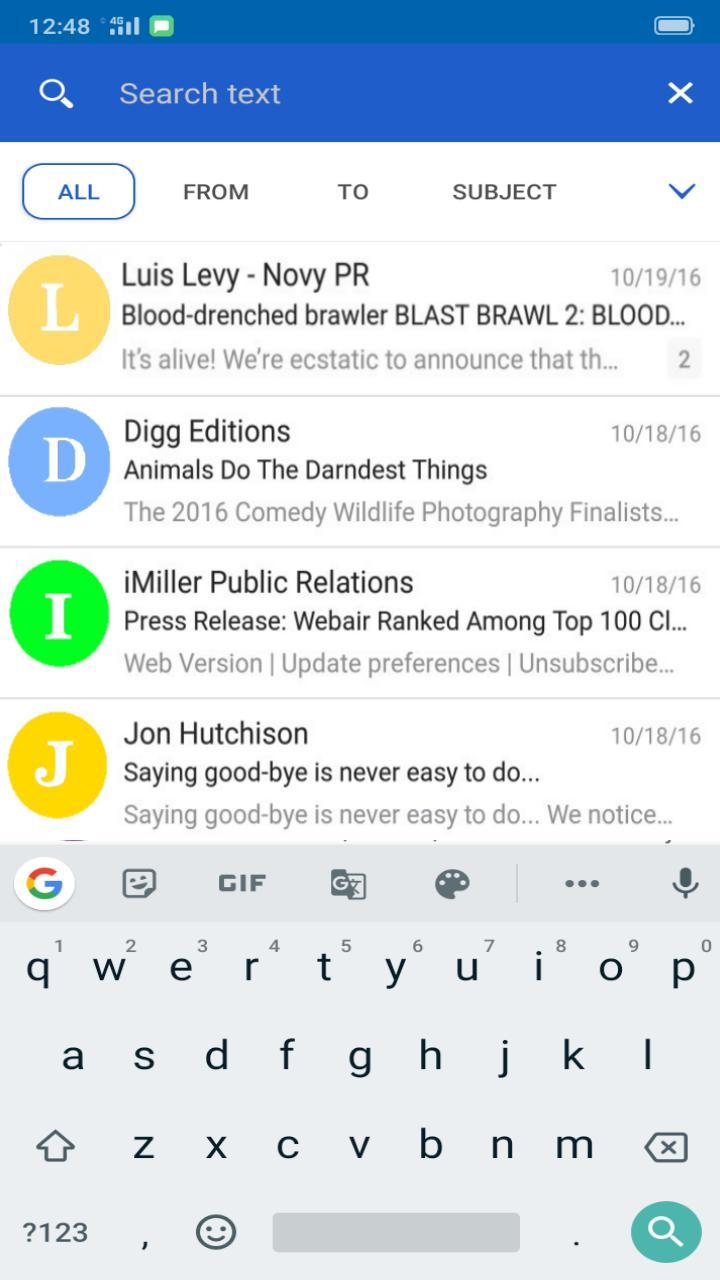Image resolution: width=720 pixels, height=1280 pixels.
Task: Select the TO filter option
Action: point(352,191)
